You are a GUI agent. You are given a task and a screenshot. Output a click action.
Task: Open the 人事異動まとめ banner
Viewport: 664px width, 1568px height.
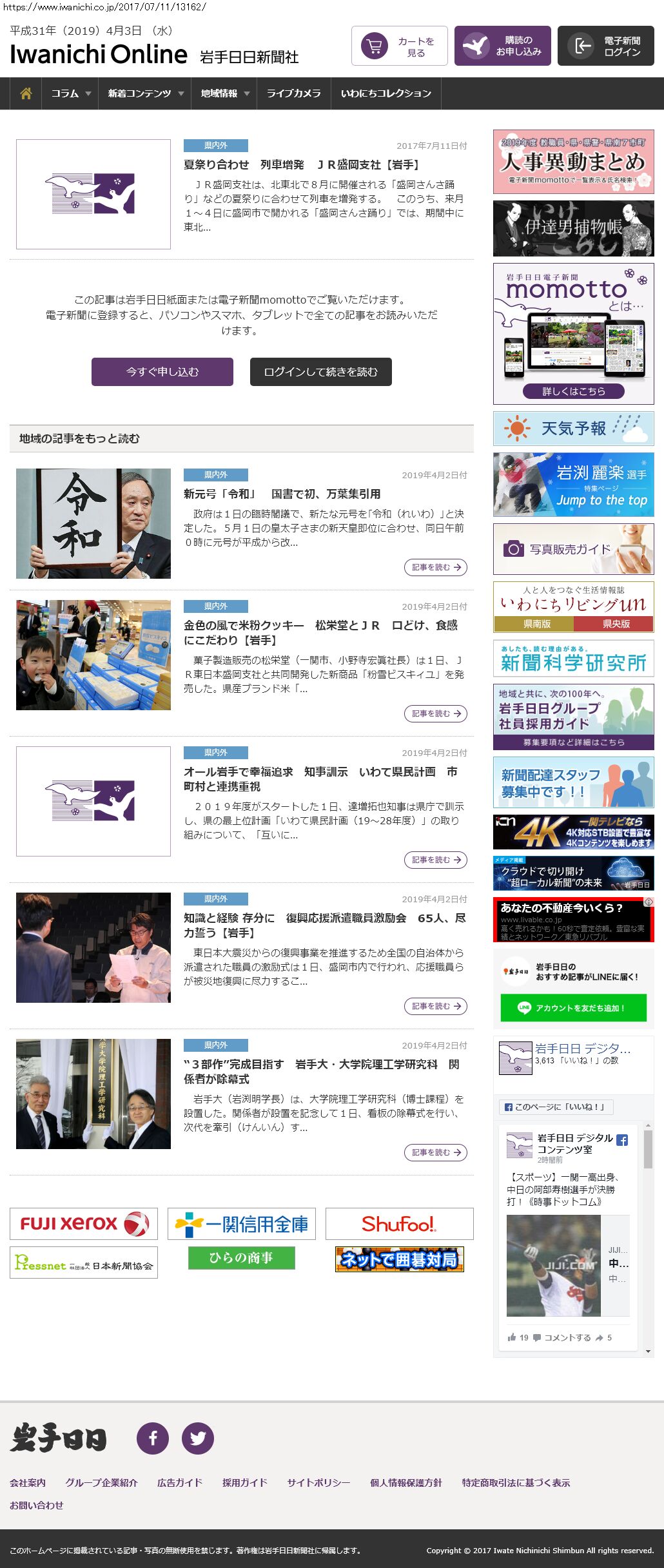pos(573,162)
